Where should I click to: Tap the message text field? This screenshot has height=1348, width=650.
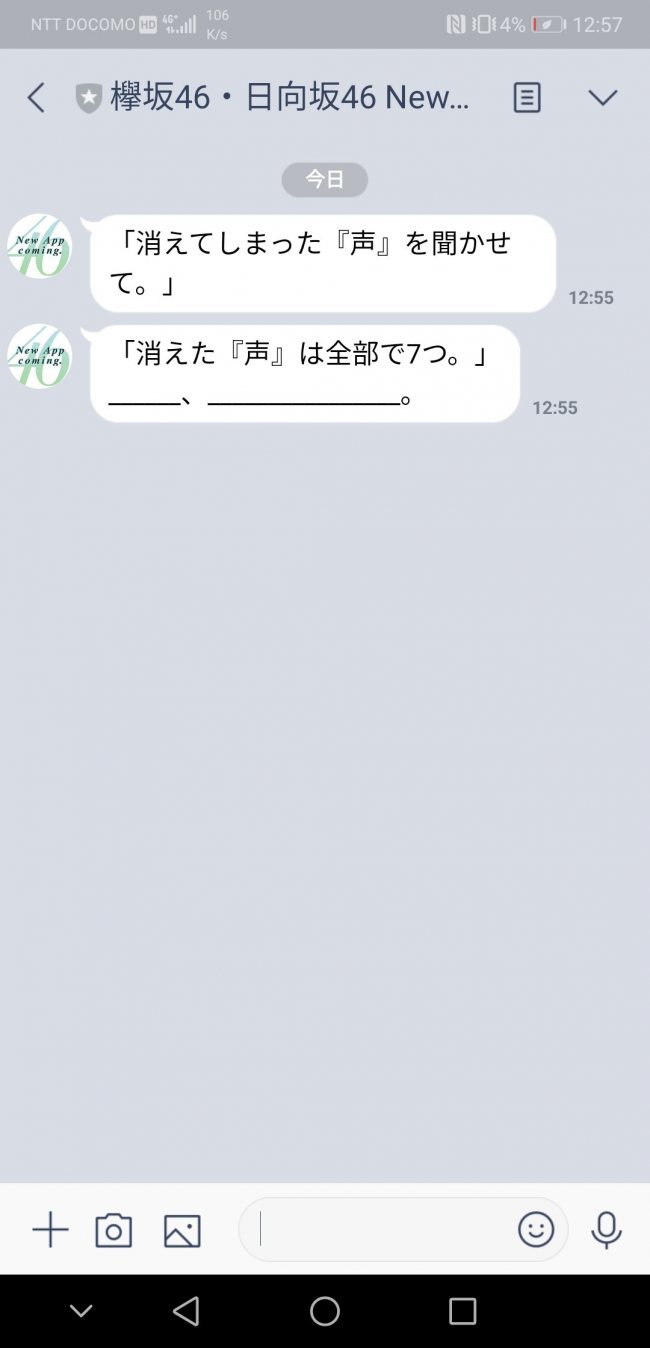coord(380,1230)
